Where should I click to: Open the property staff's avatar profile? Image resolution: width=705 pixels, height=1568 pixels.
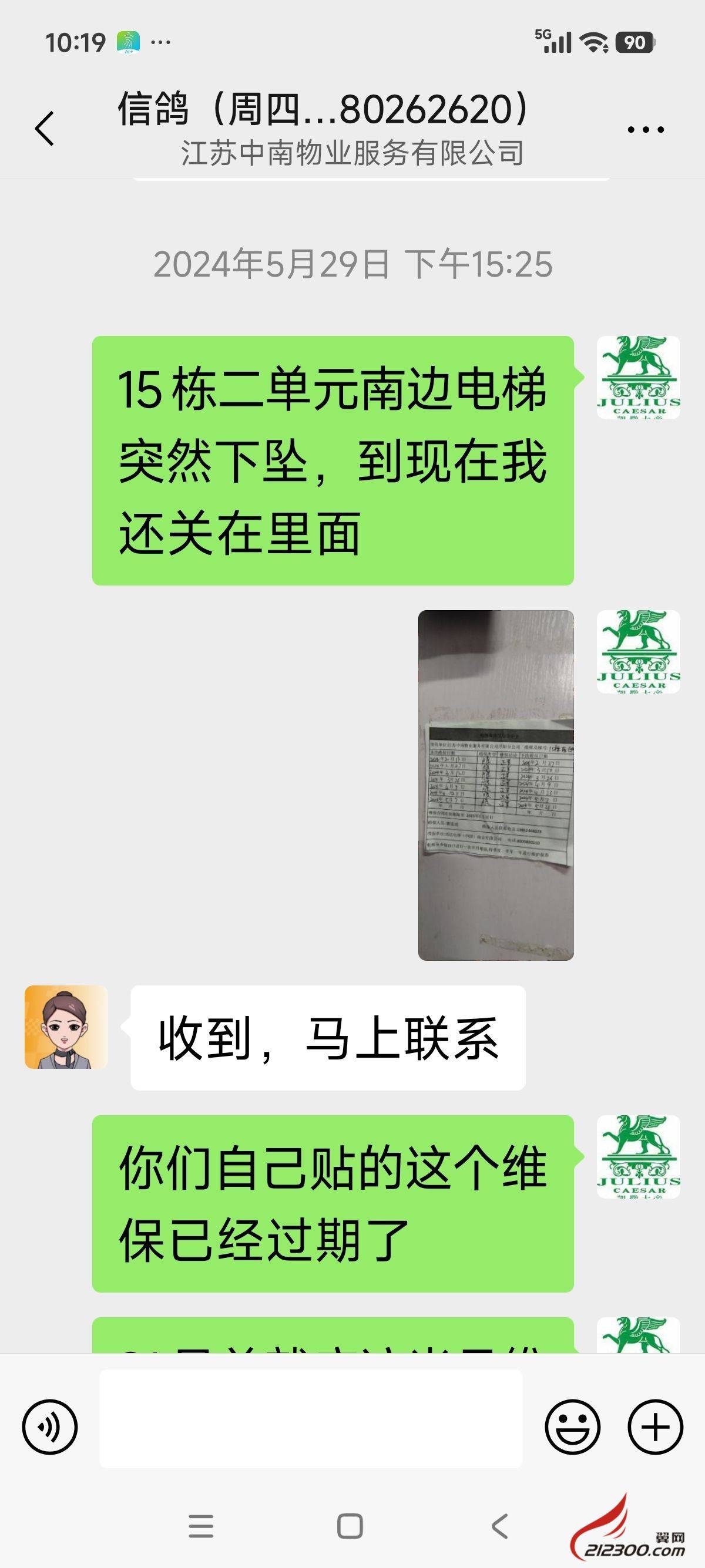[x=66, y=1028]
